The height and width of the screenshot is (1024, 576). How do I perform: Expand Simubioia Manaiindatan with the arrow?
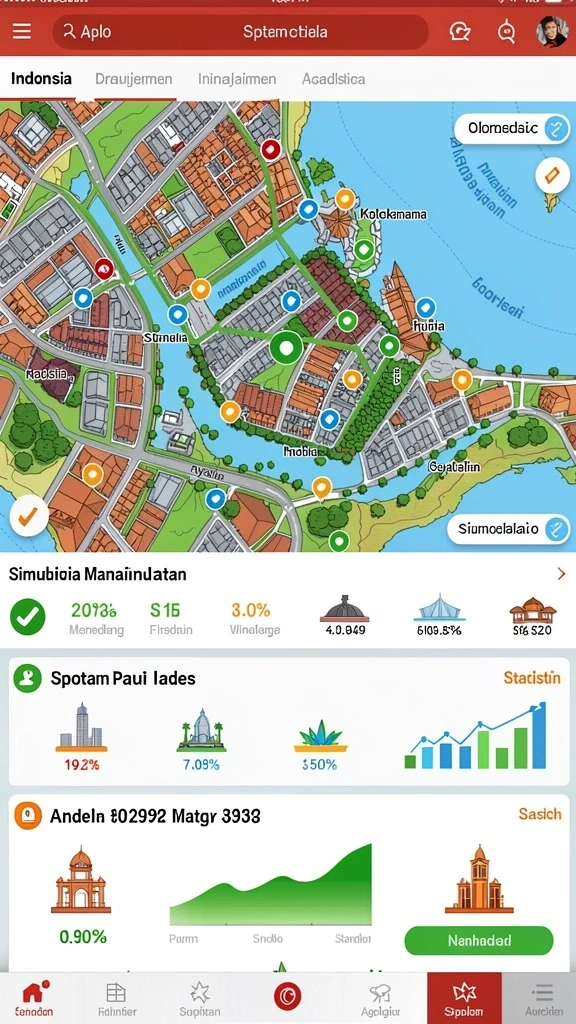pyautogui.click(x=560, y=574)
